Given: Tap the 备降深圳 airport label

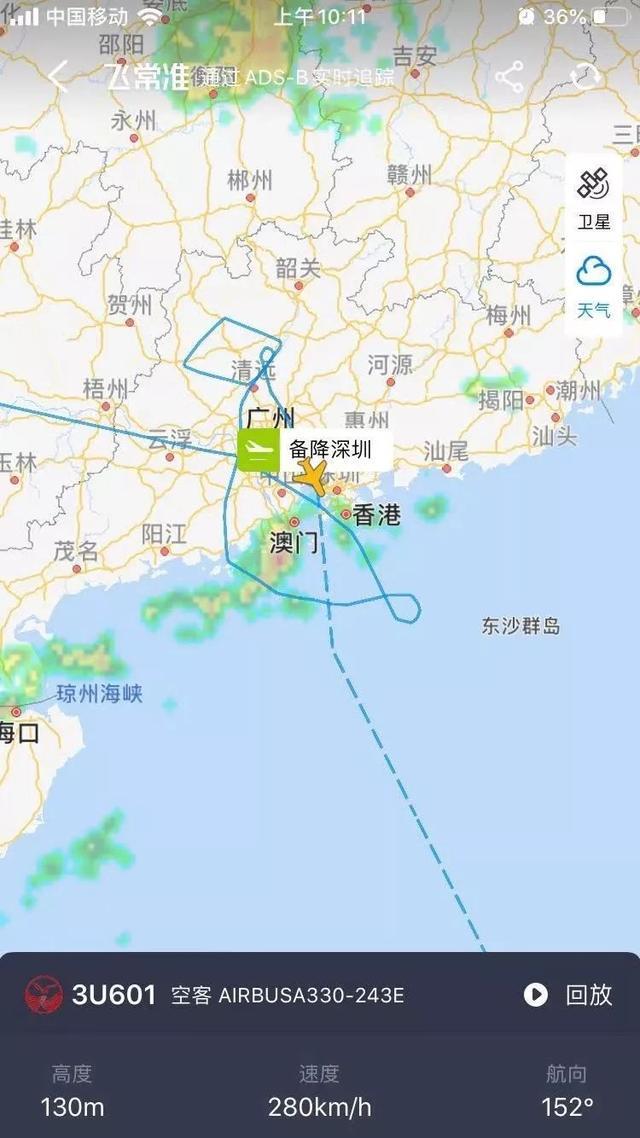Looking at the screenshot, I should (315, 449).
